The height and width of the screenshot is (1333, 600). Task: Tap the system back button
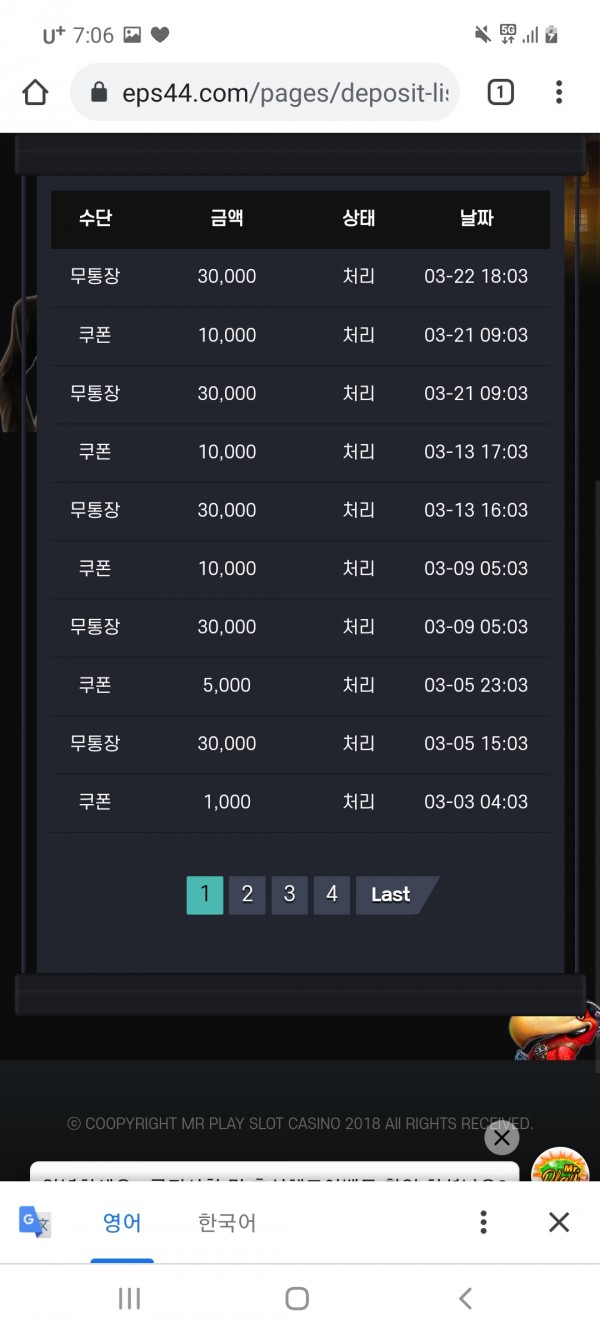click(x=465, y=1298)
